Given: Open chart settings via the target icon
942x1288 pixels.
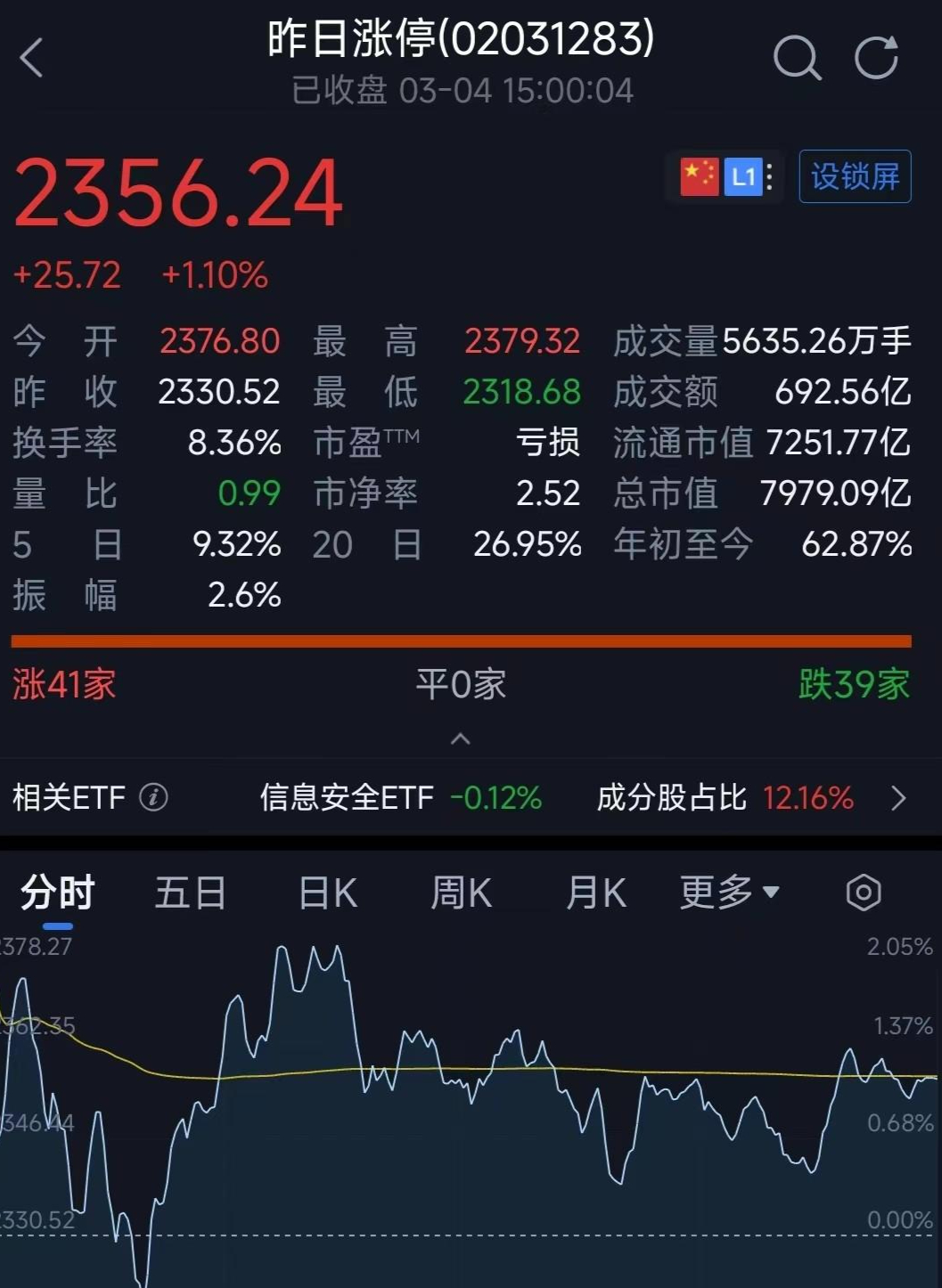Looking at the screenshot, I should point(863,892).
